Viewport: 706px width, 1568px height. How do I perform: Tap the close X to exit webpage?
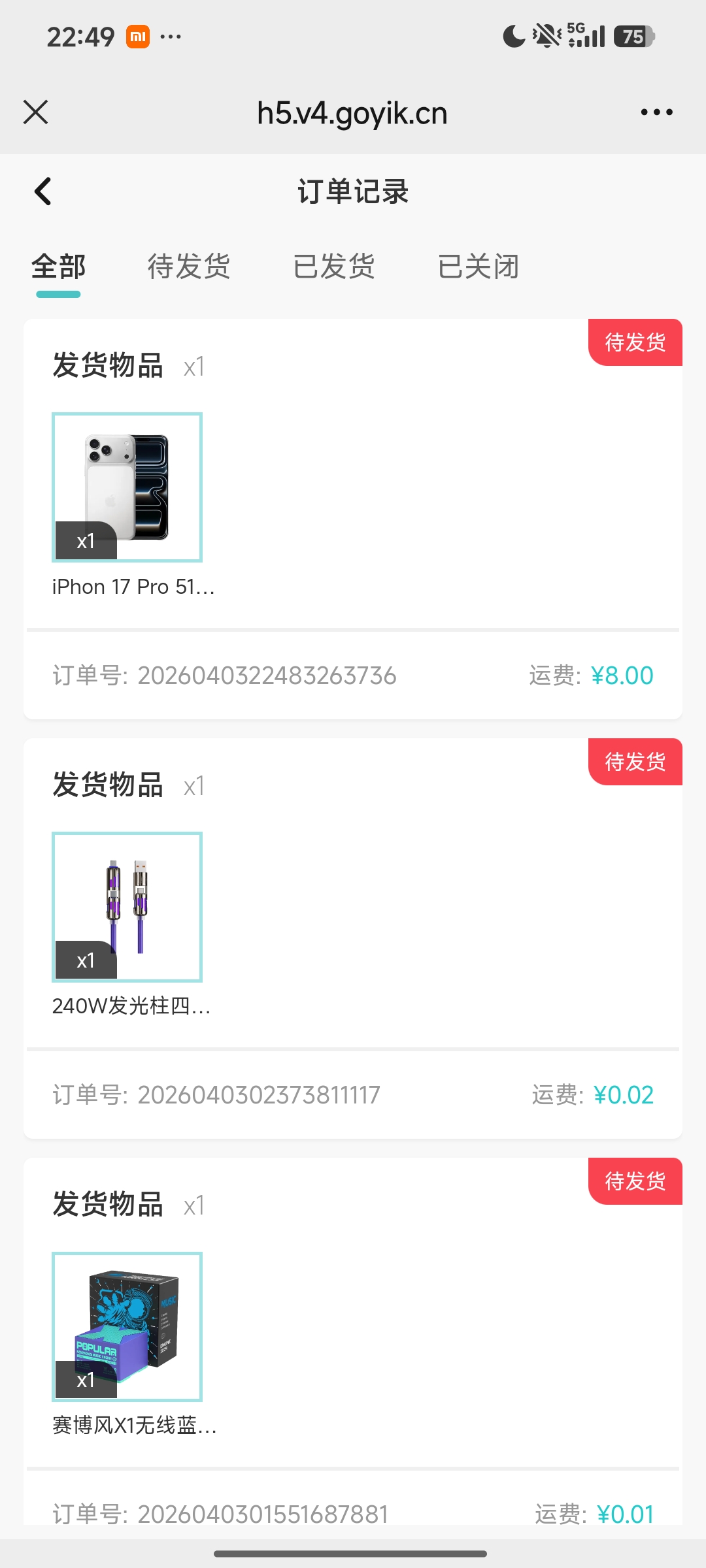tap(35, 112)
